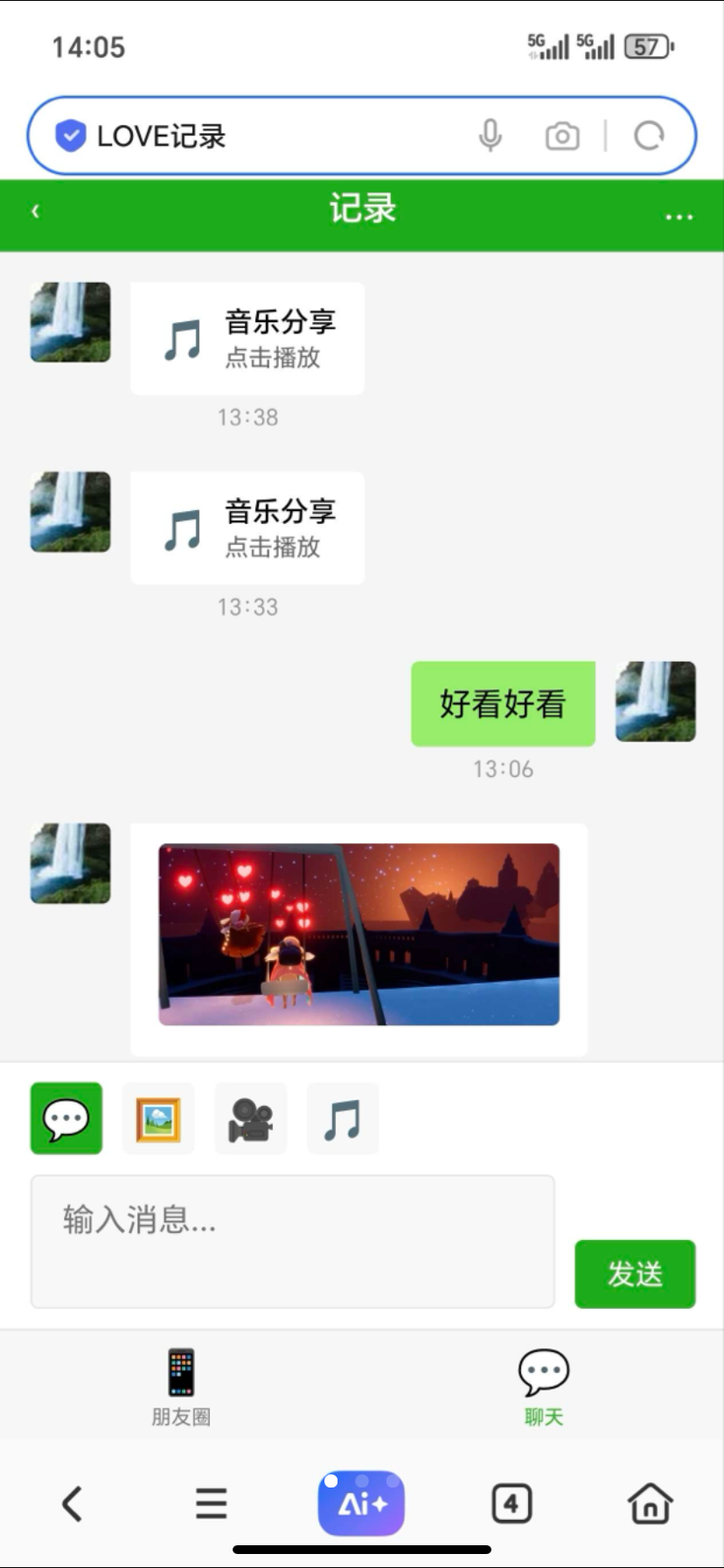Screen dimensions: 724x1568
Task: Select the video camera attachment icon
Action: click(250, 1118)
